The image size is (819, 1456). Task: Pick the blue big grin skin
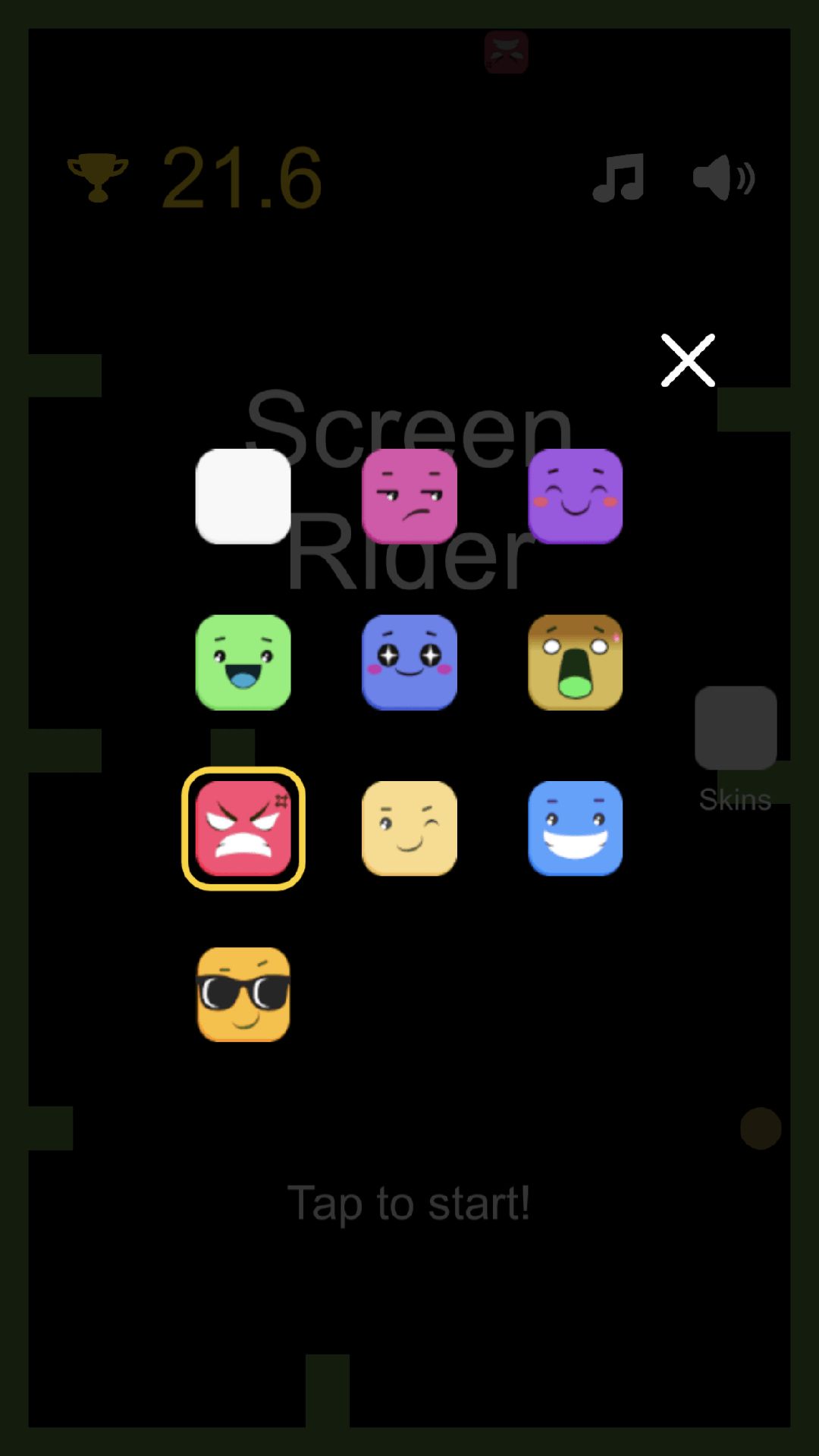click(x=576, y=828)
